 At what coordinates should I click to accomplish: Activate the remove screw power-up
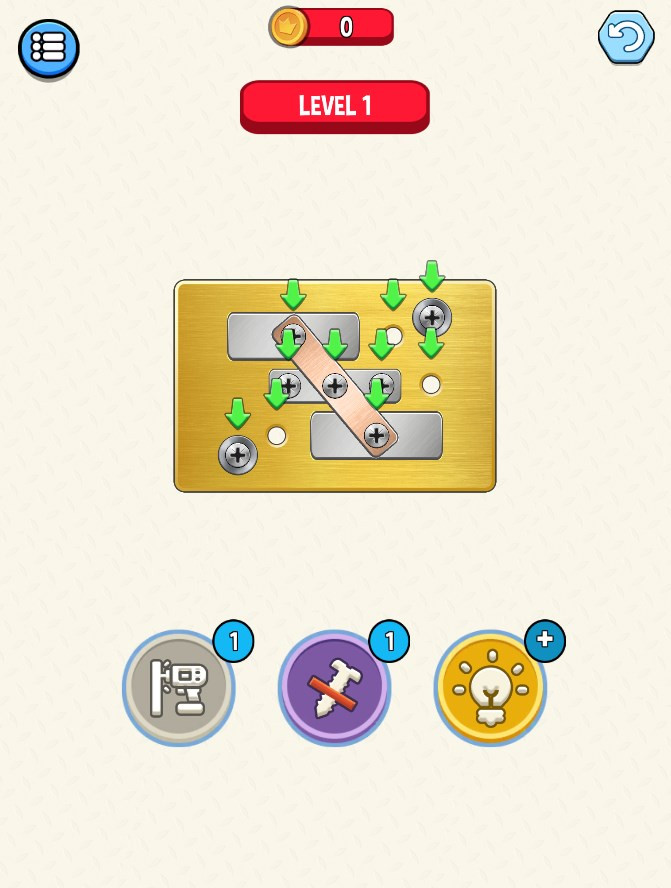coord(334,688)
